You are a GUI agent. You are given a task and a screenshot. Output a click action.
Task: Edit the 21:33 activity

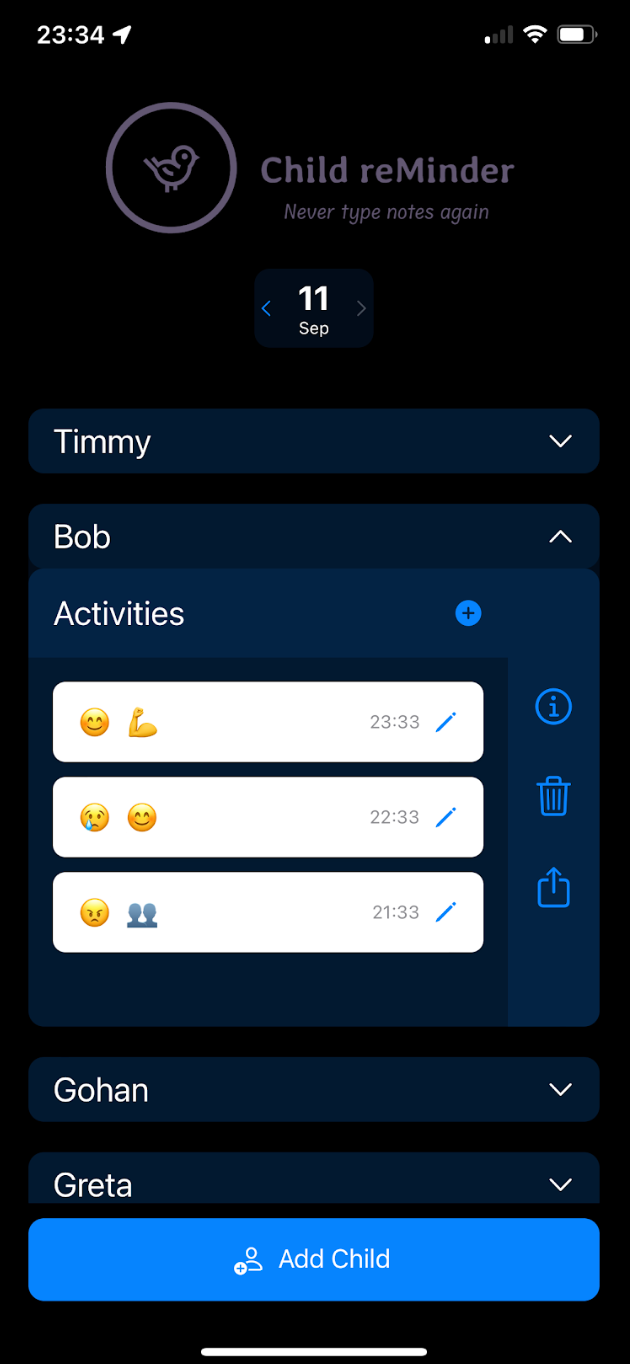[x=446, y=912]
